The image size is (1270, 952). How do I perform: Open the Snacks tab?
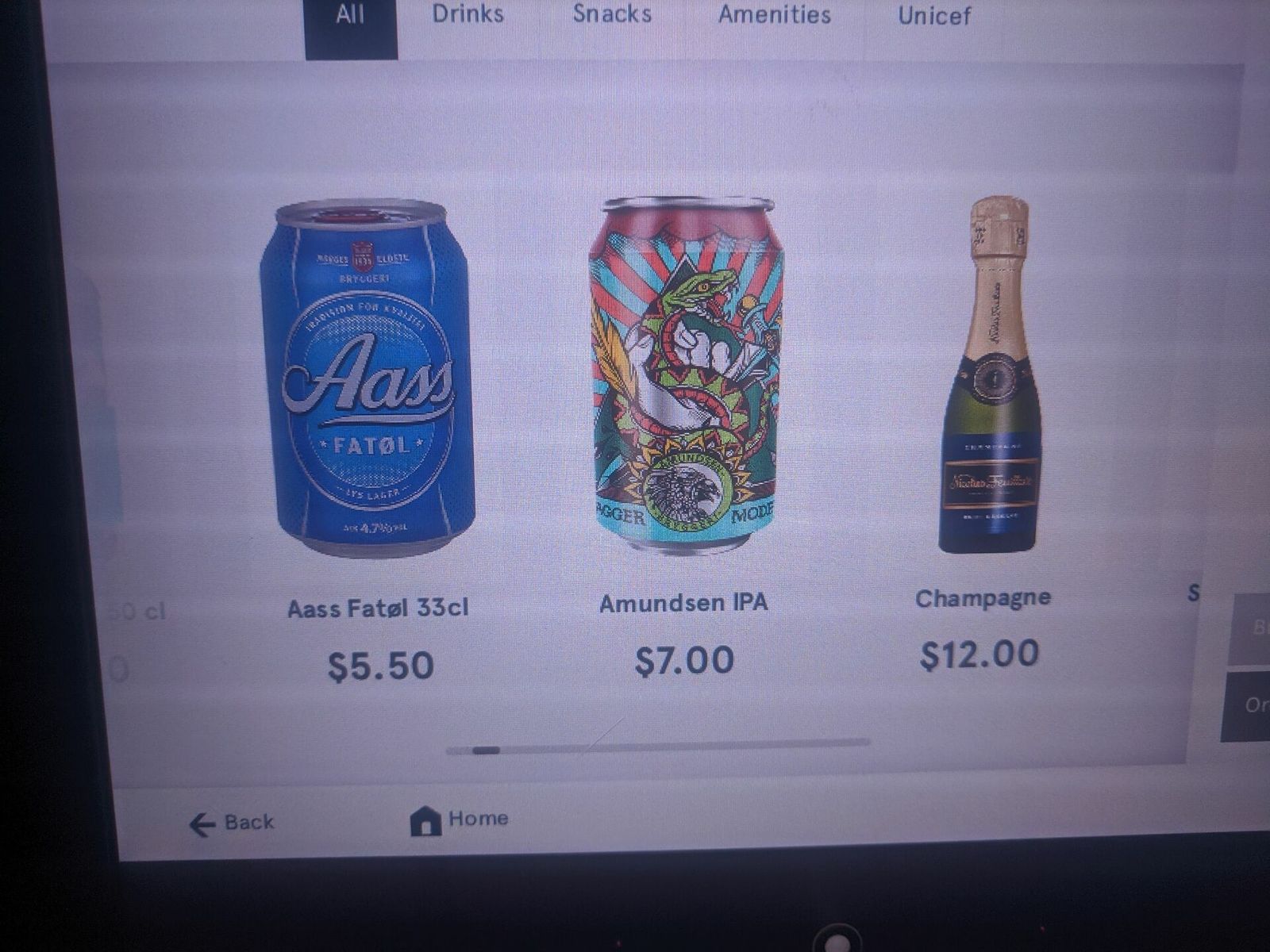[612, 14]
